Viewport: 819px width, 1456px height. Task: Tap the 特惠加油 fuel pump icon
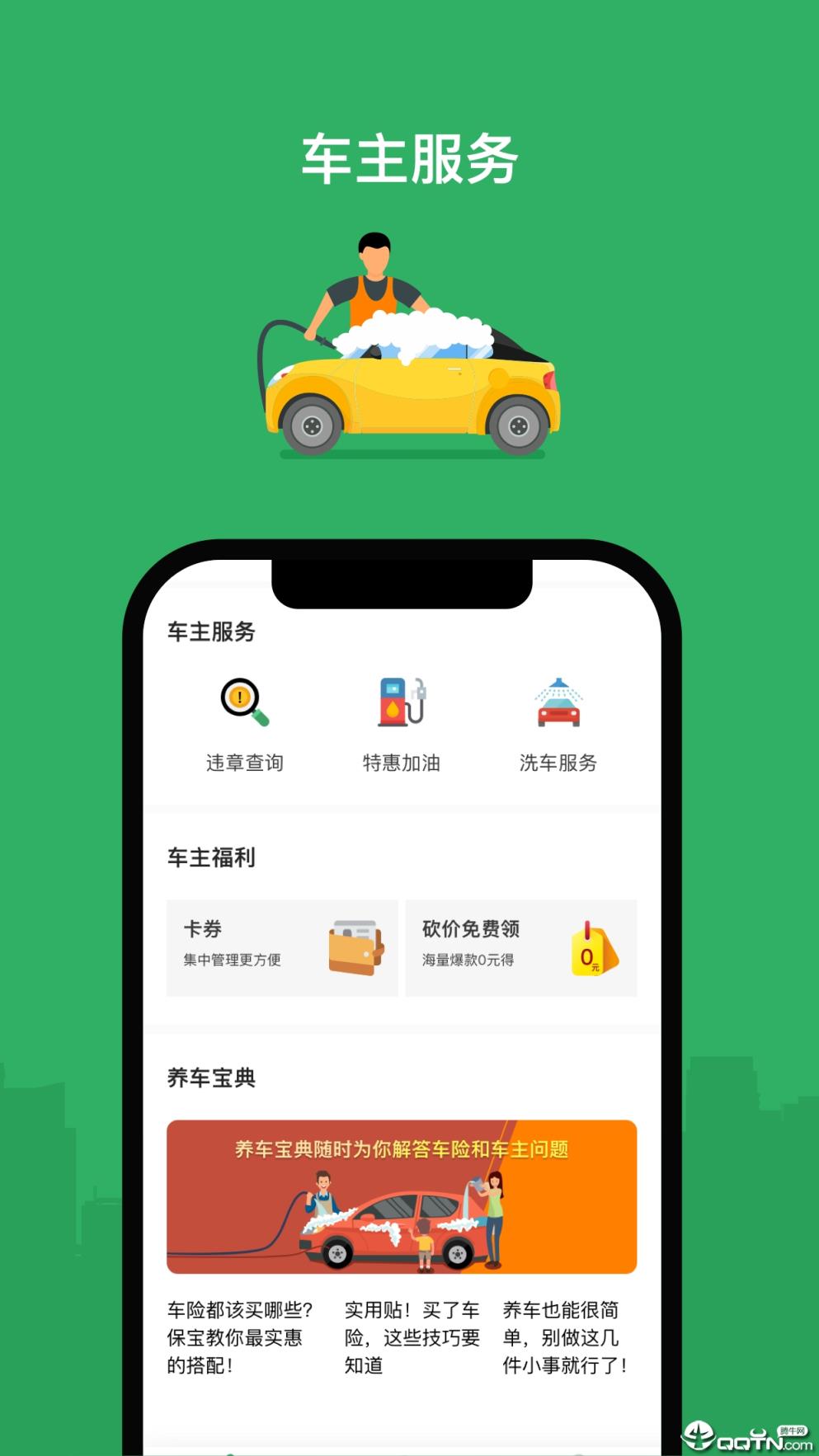coord(401,702)
